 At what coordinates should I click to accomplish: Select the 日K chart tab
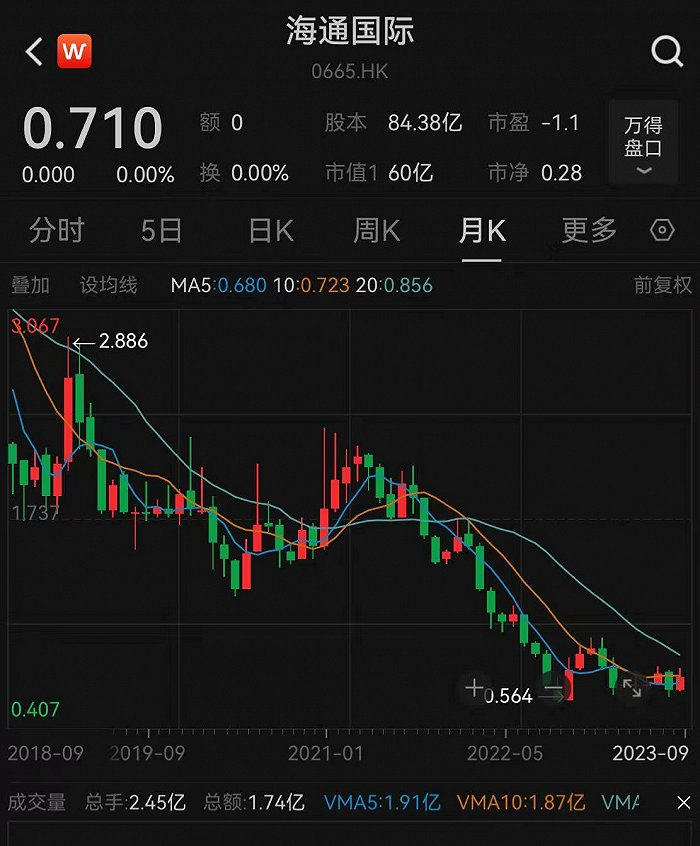271,231
